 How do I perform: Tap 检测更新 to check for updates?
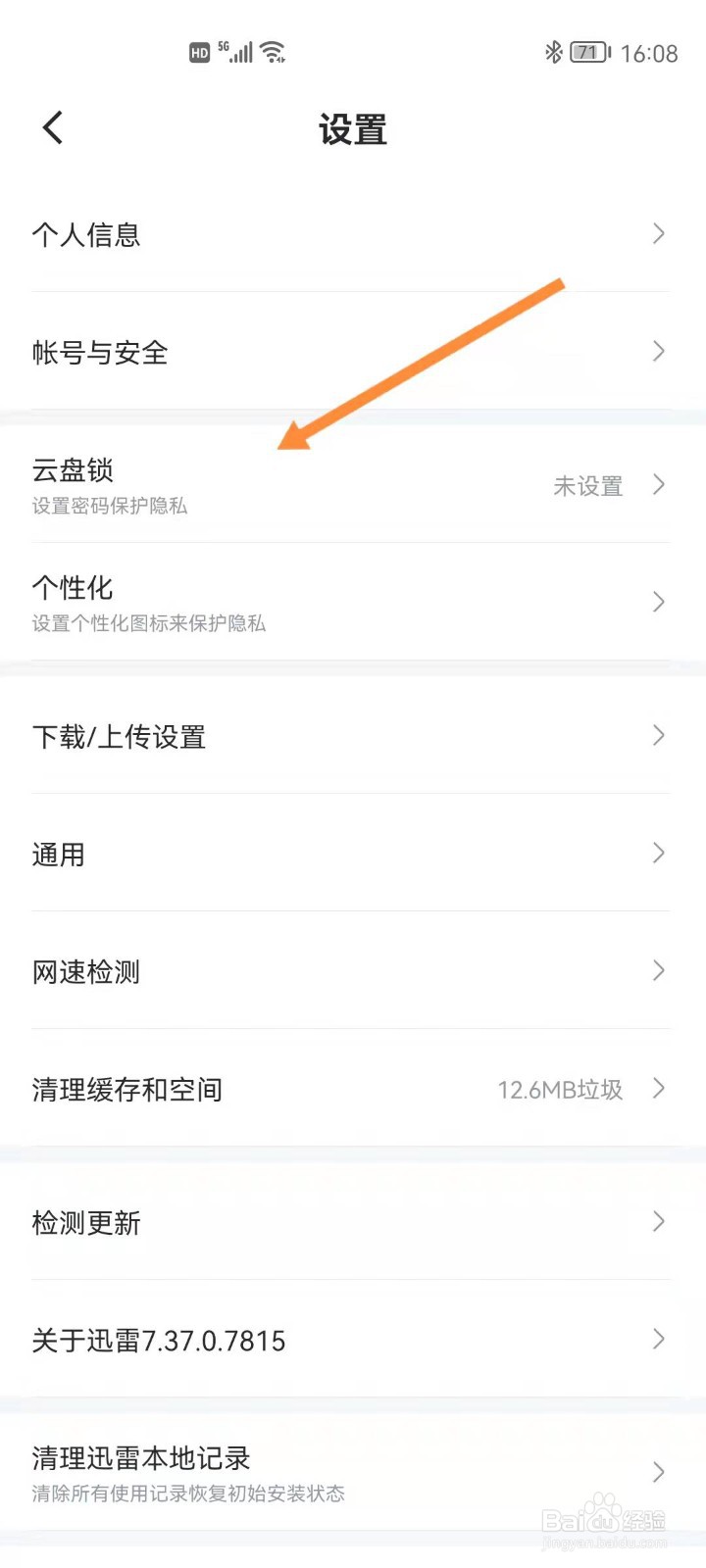tap(353, 1222)
